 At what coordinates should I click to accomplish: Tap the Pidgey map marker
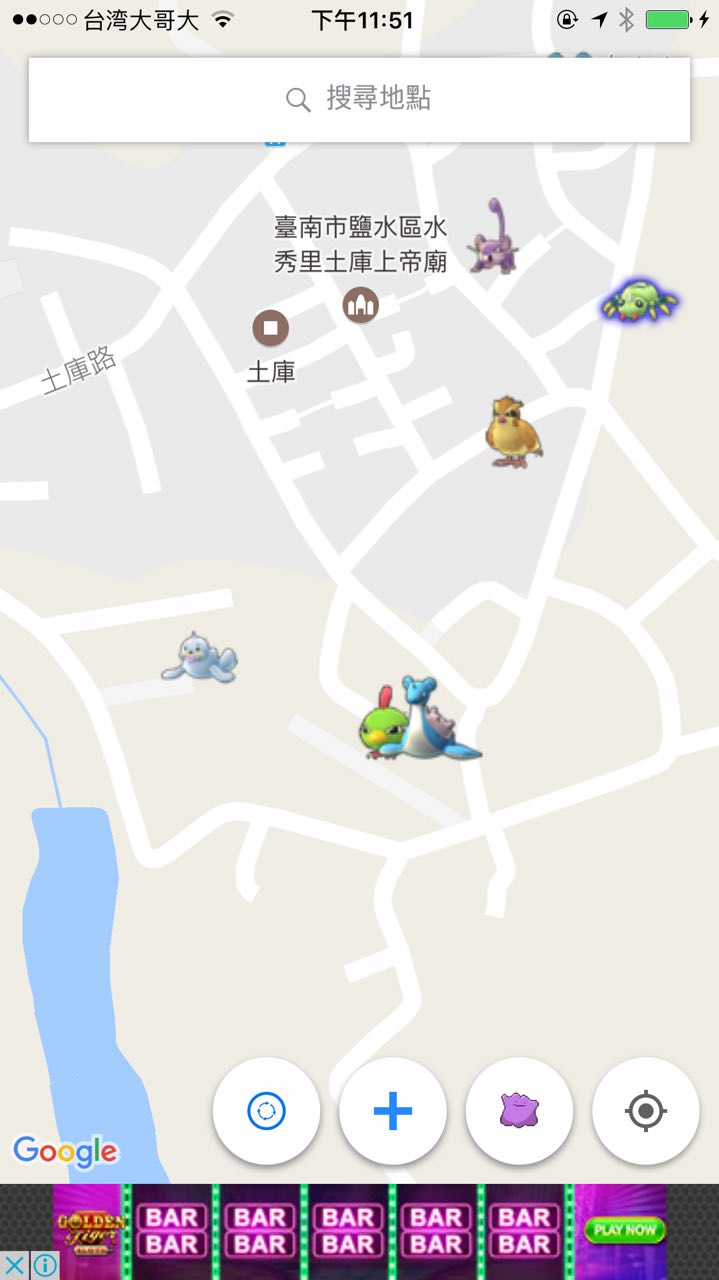513,431
